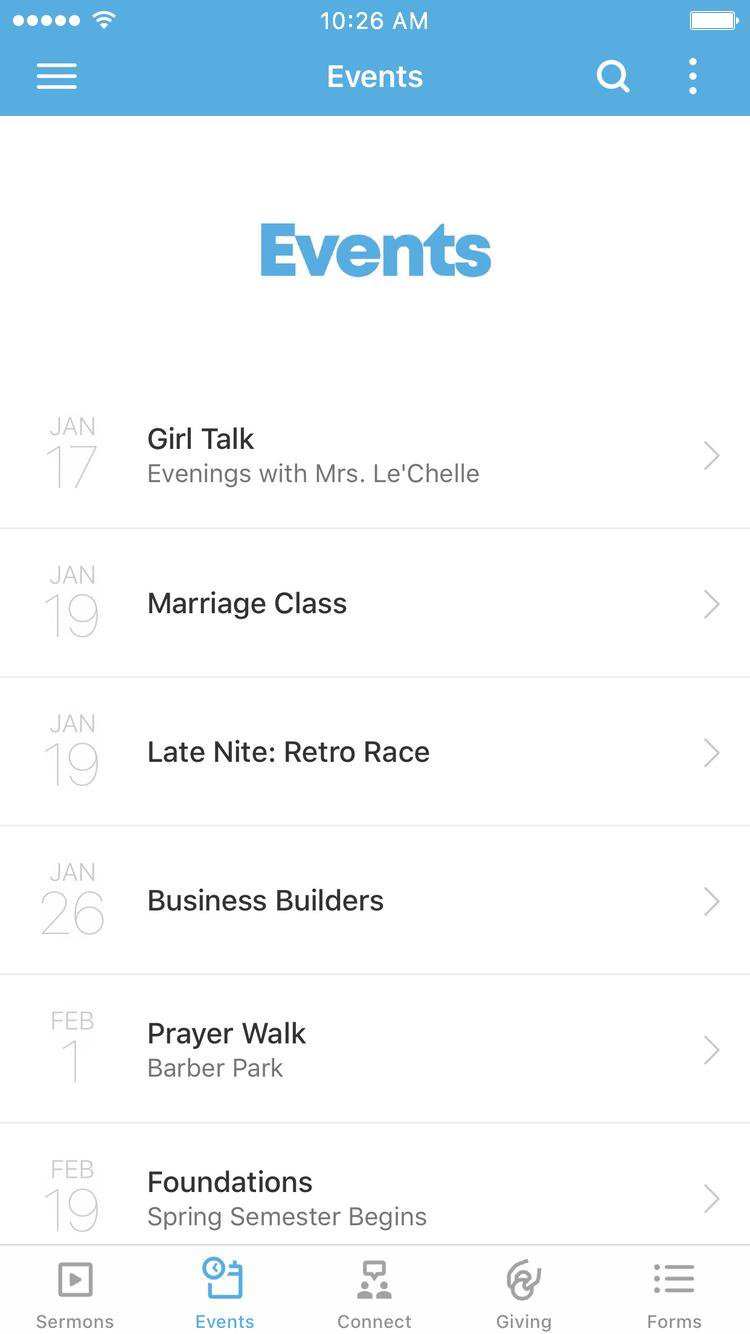Open the Giving chain-link icon

[x=524, y=1278]
